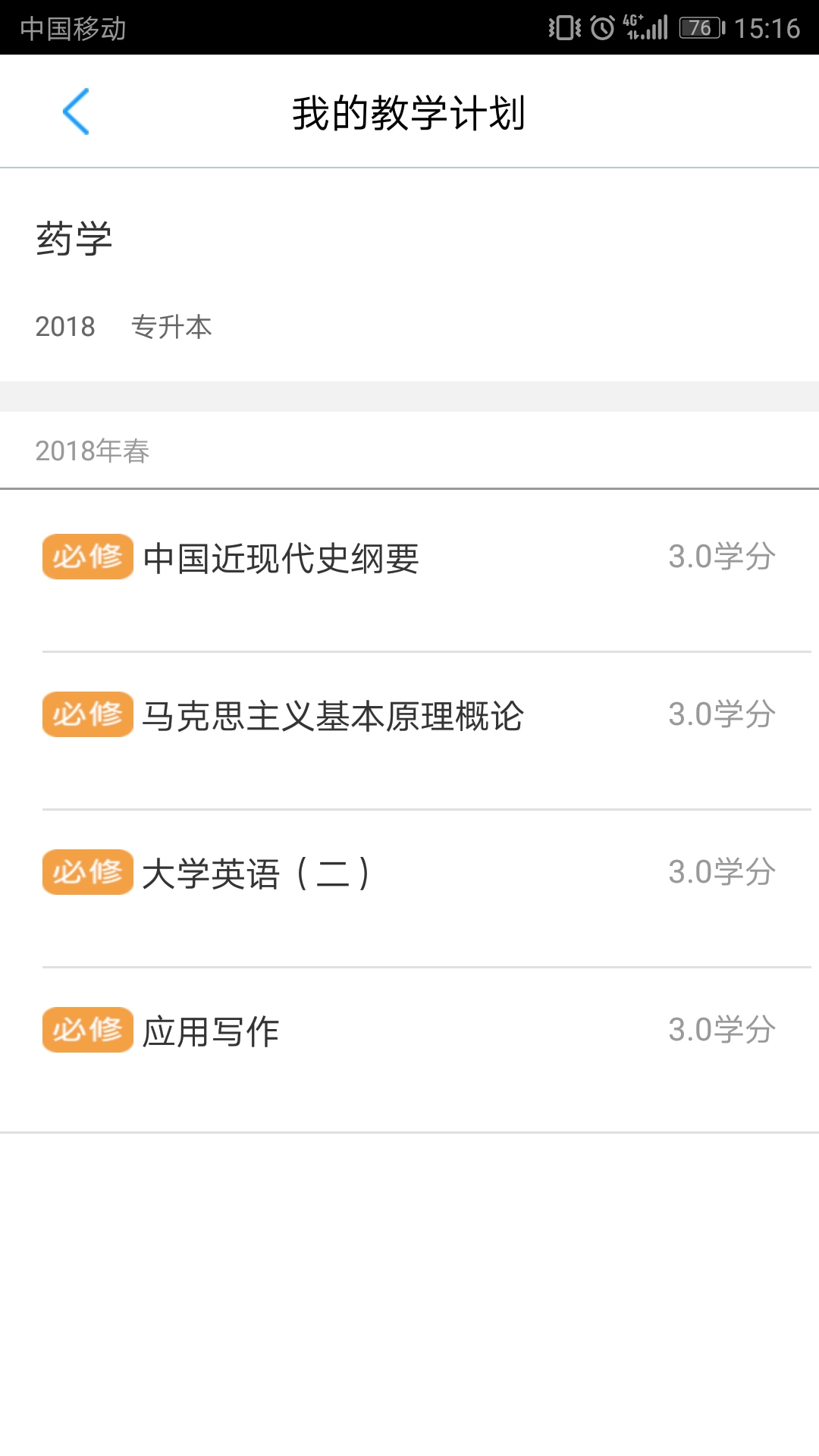Tap 3.0学分 next to 应用写作
The height and width of the screenshot is (1456, 819).
point(720,1030)
